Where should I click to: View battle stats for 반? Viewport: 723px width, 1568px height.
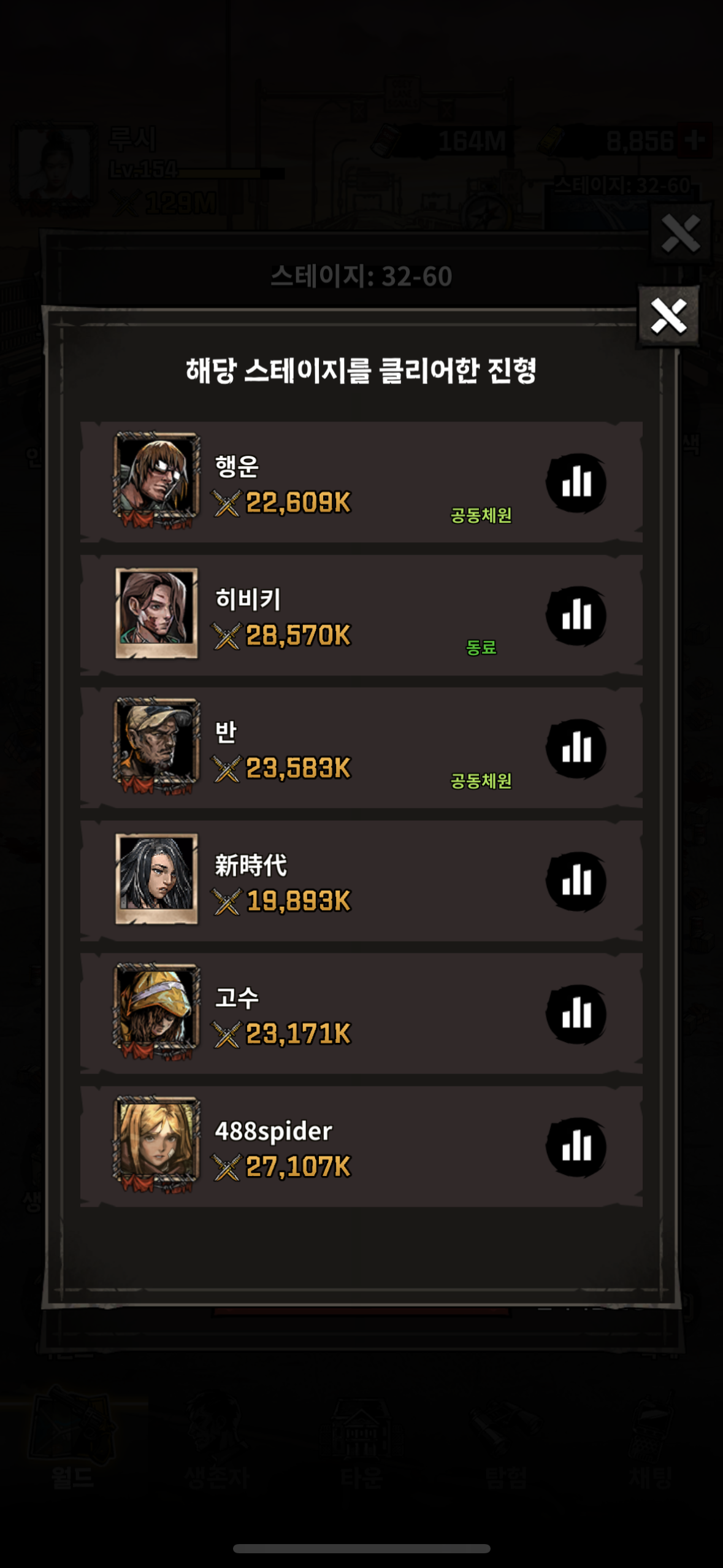coord(576,748)
